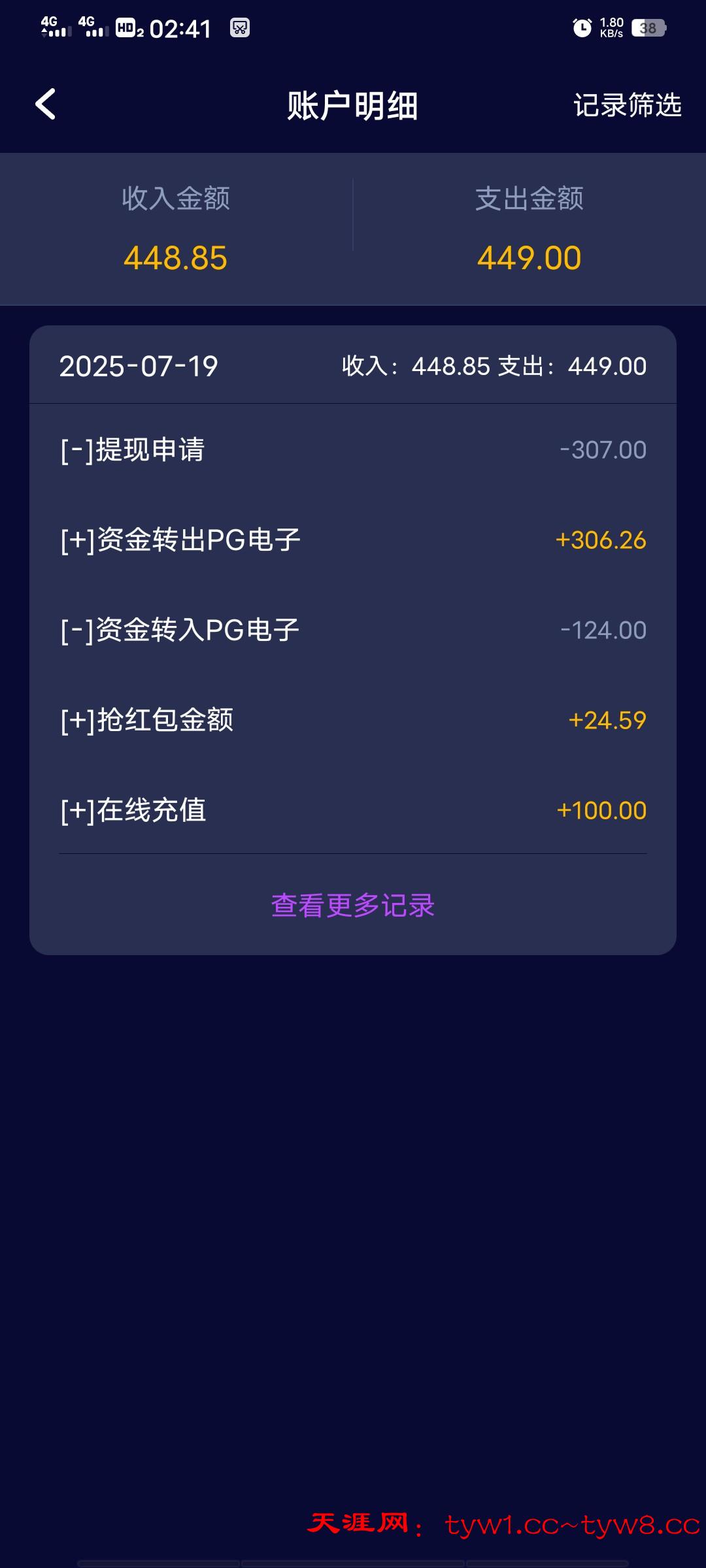706x1568 pixels.
Task: Open the 在线充值 +100.00 record
Action: coord(353,811)
